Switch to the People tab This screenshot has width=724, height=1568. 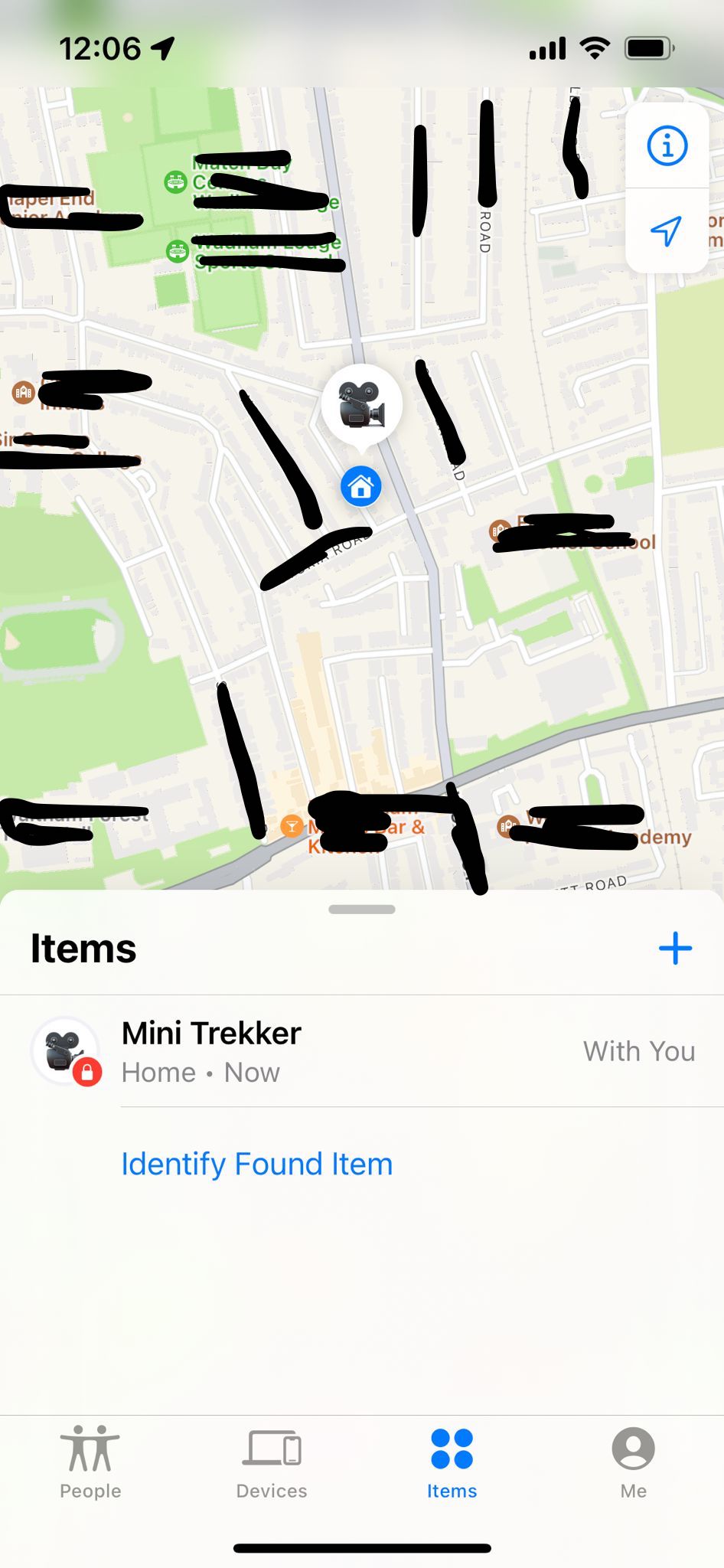[x=90, y=1462]
